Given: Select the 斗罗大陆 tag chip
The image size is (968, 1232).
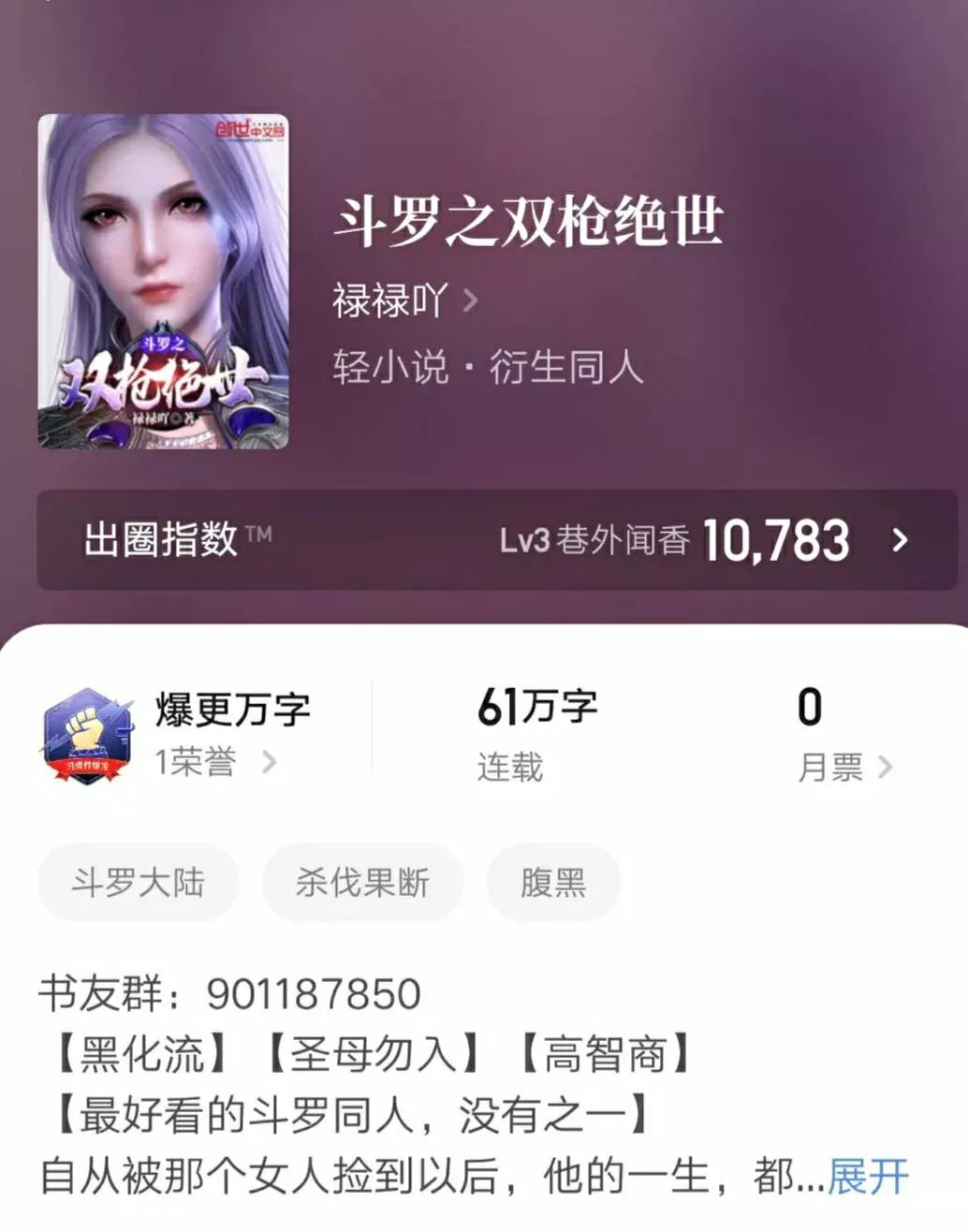Looking at the screenshot, I should click(138, 883).
